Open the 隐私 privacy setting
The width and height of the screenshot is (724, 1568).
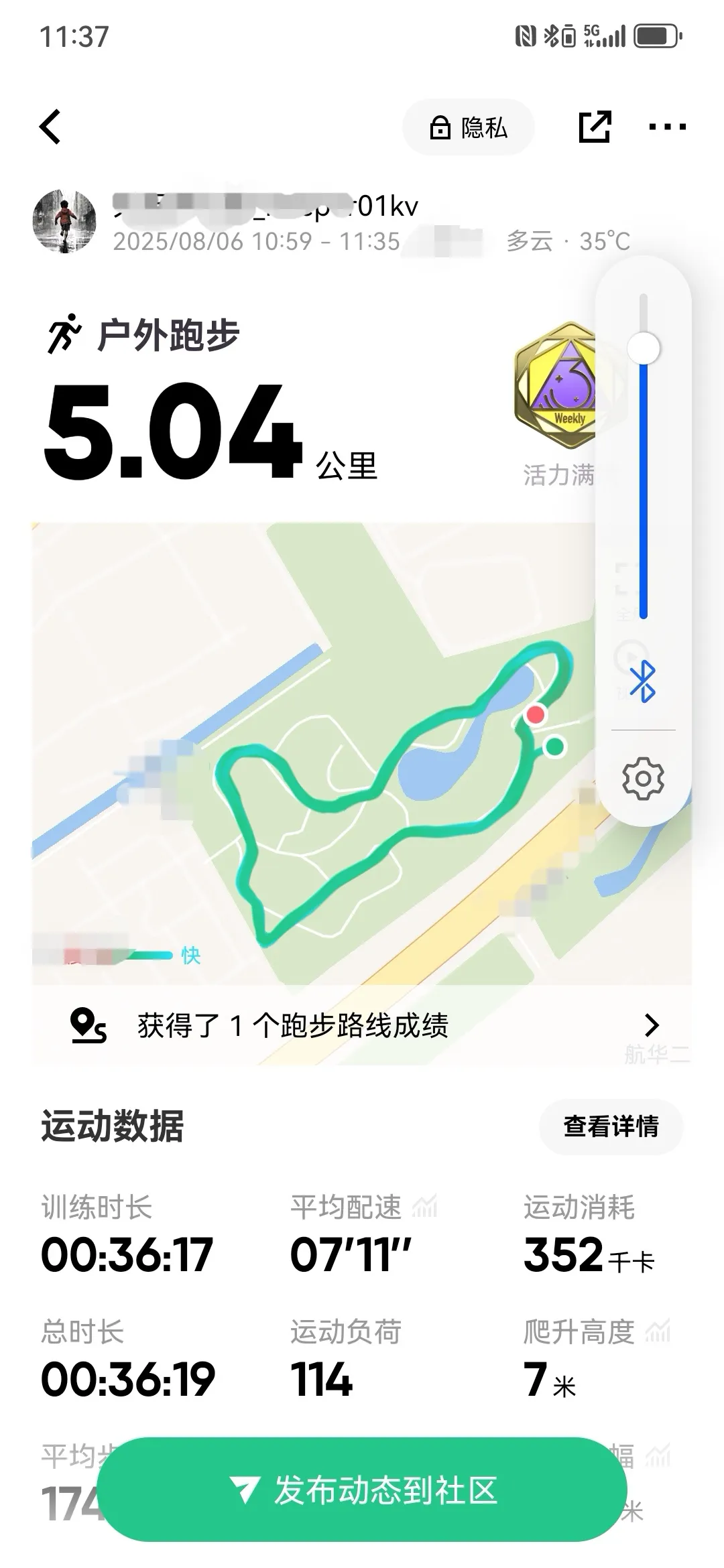coord(468,127)
